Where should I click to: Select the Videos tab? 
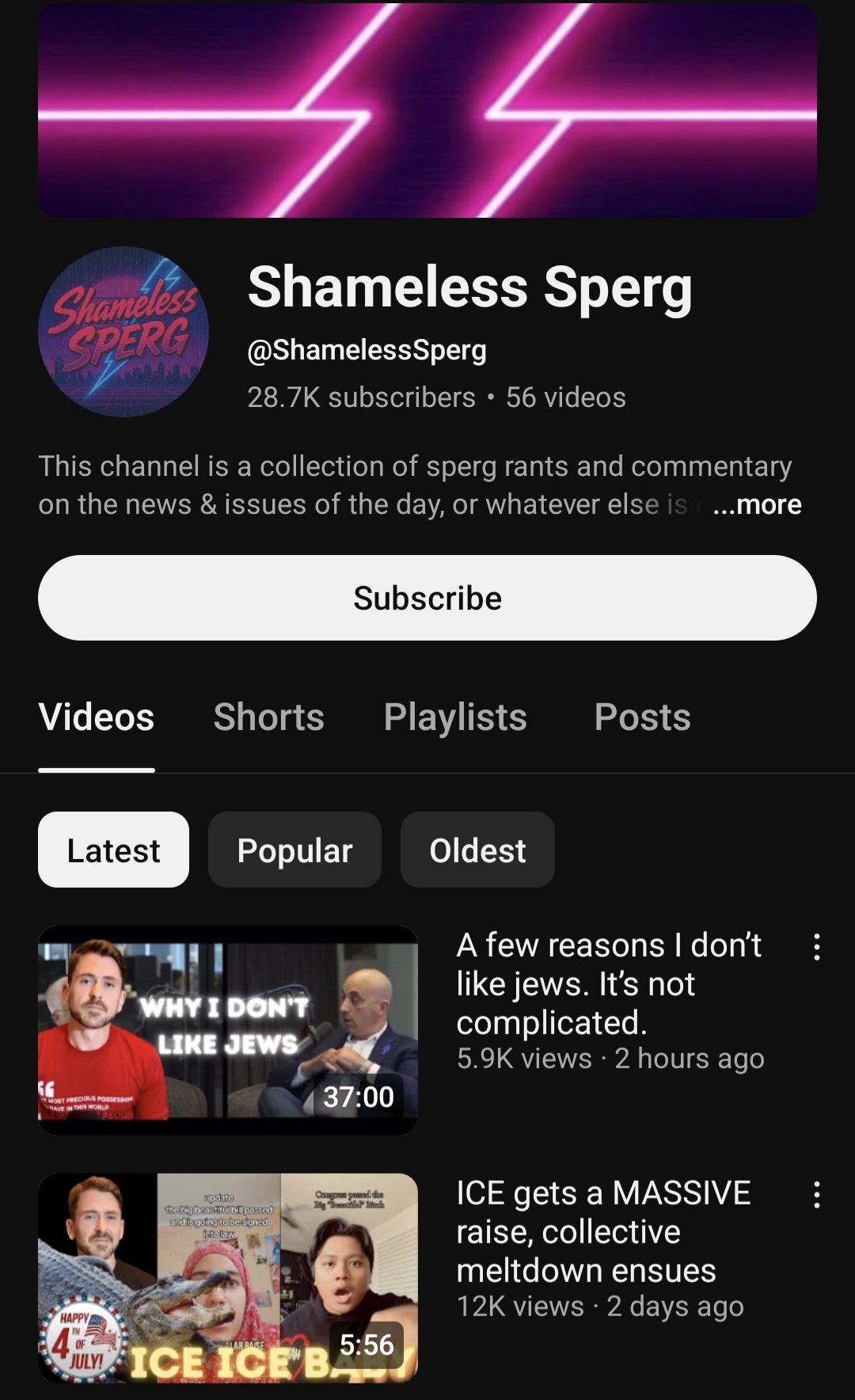coord(97,717)
